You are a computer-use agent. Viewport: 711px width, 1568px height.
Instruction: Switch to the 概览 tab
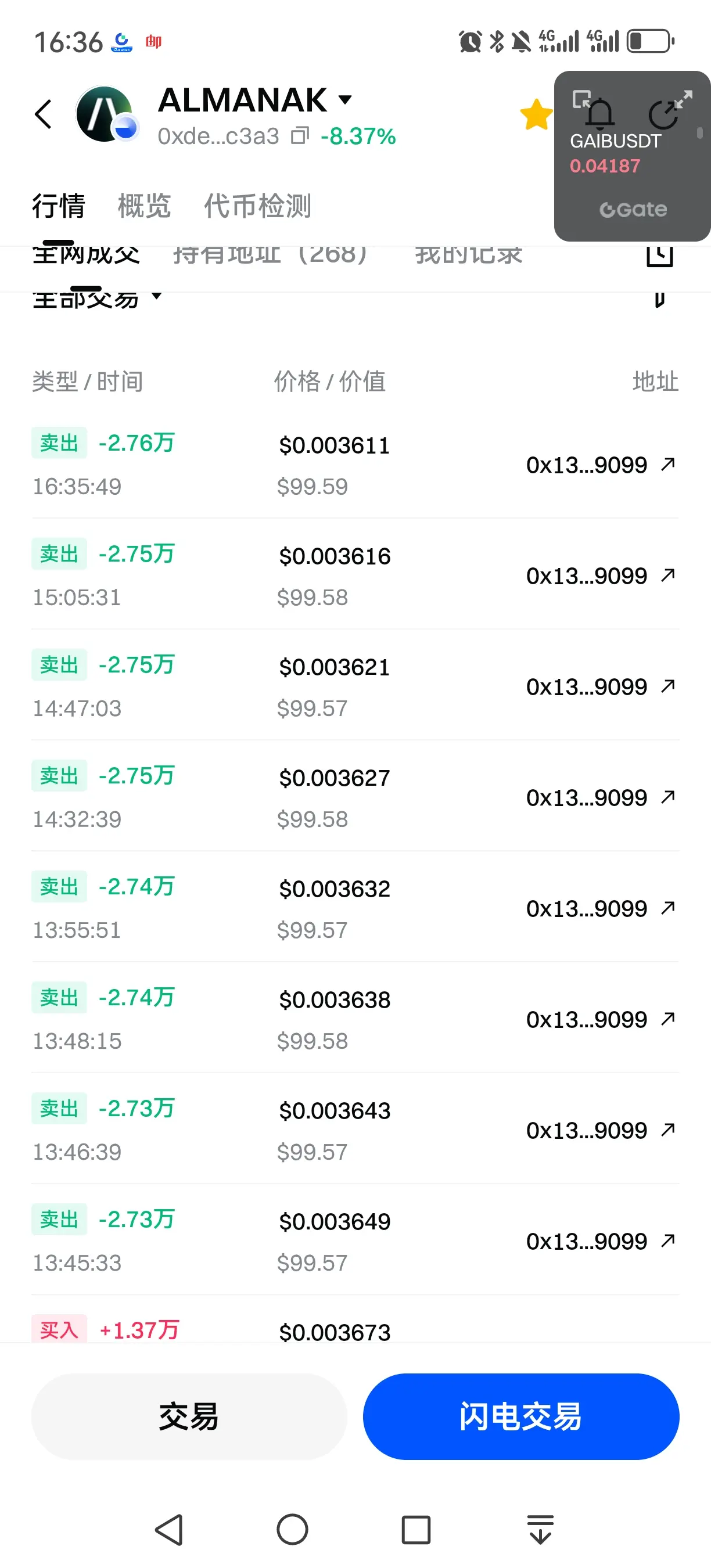143,206
